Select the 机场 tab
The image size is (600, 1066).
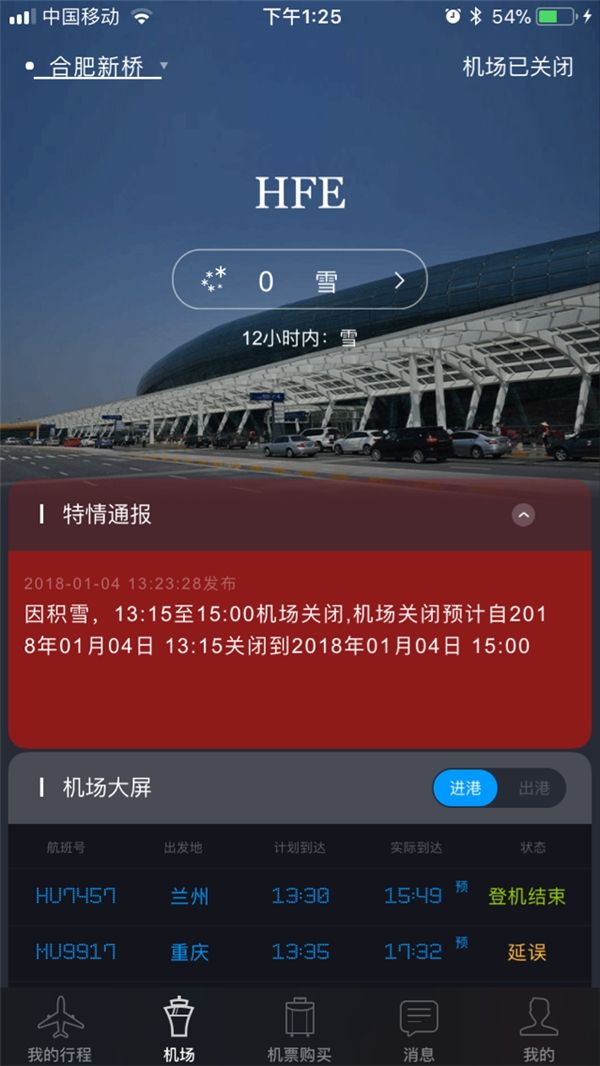coord(179,1030)
